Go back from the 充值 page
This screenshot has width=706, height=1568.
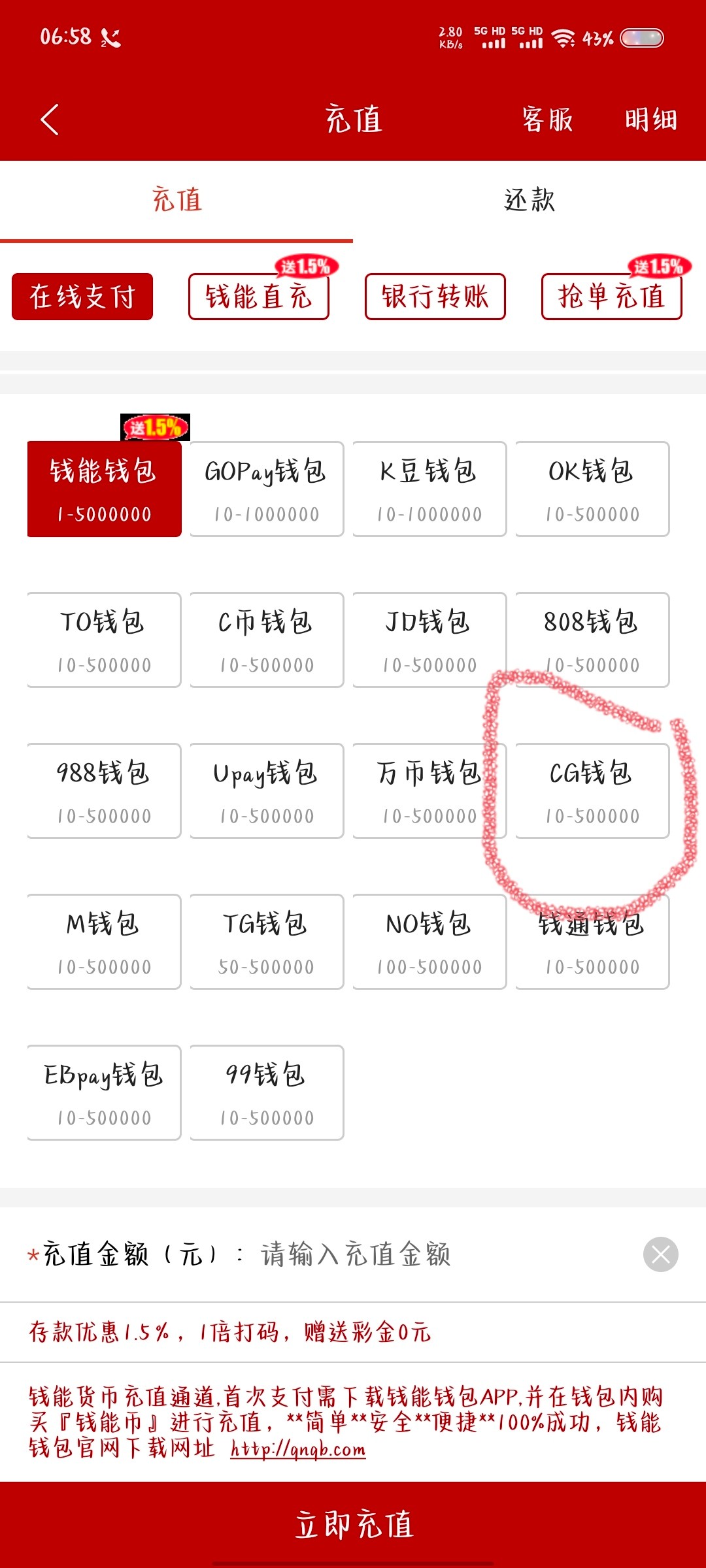50,120
